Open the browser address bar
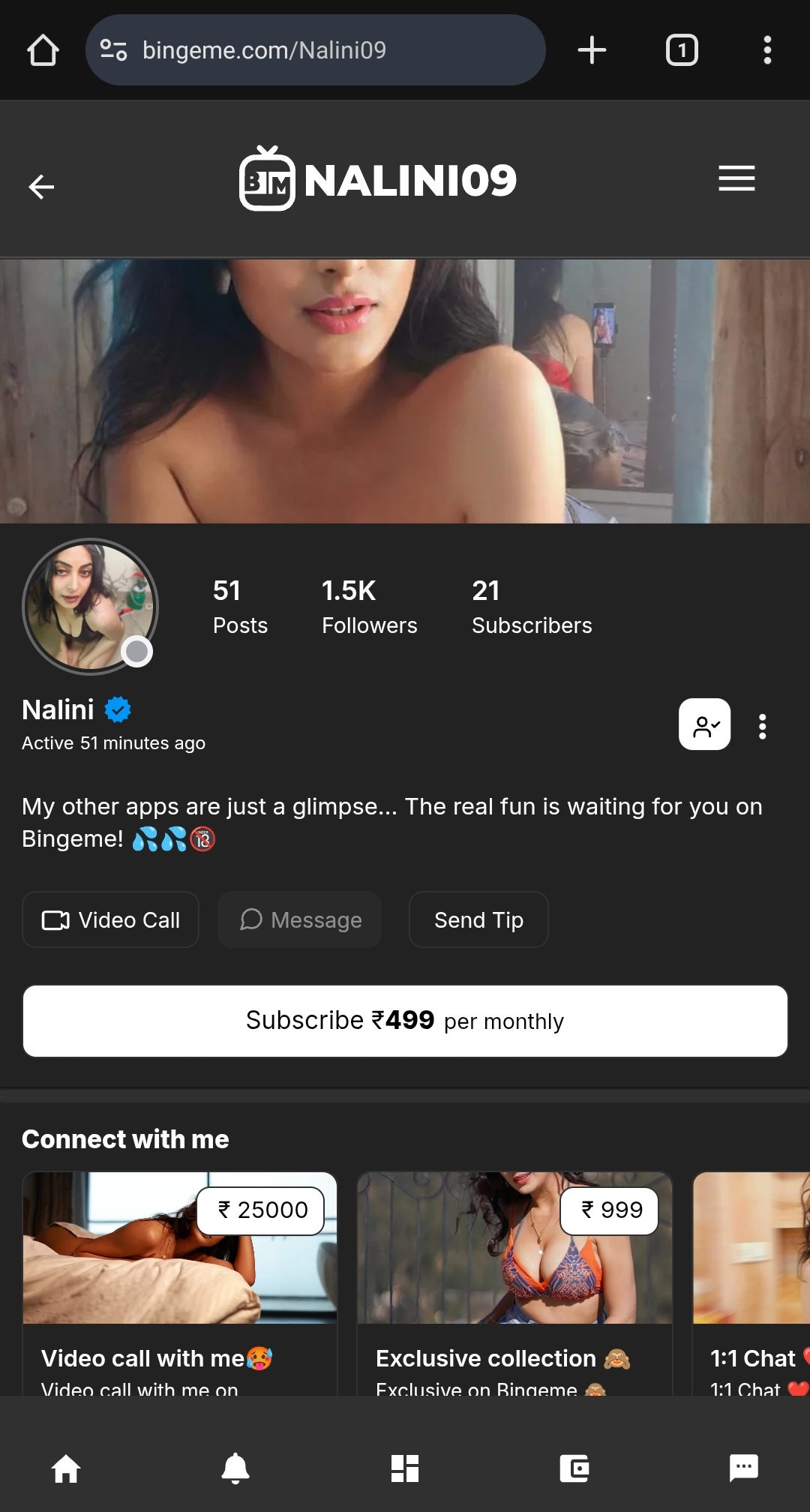Viewport: 810px width, 1512px height. click(315, 50)
